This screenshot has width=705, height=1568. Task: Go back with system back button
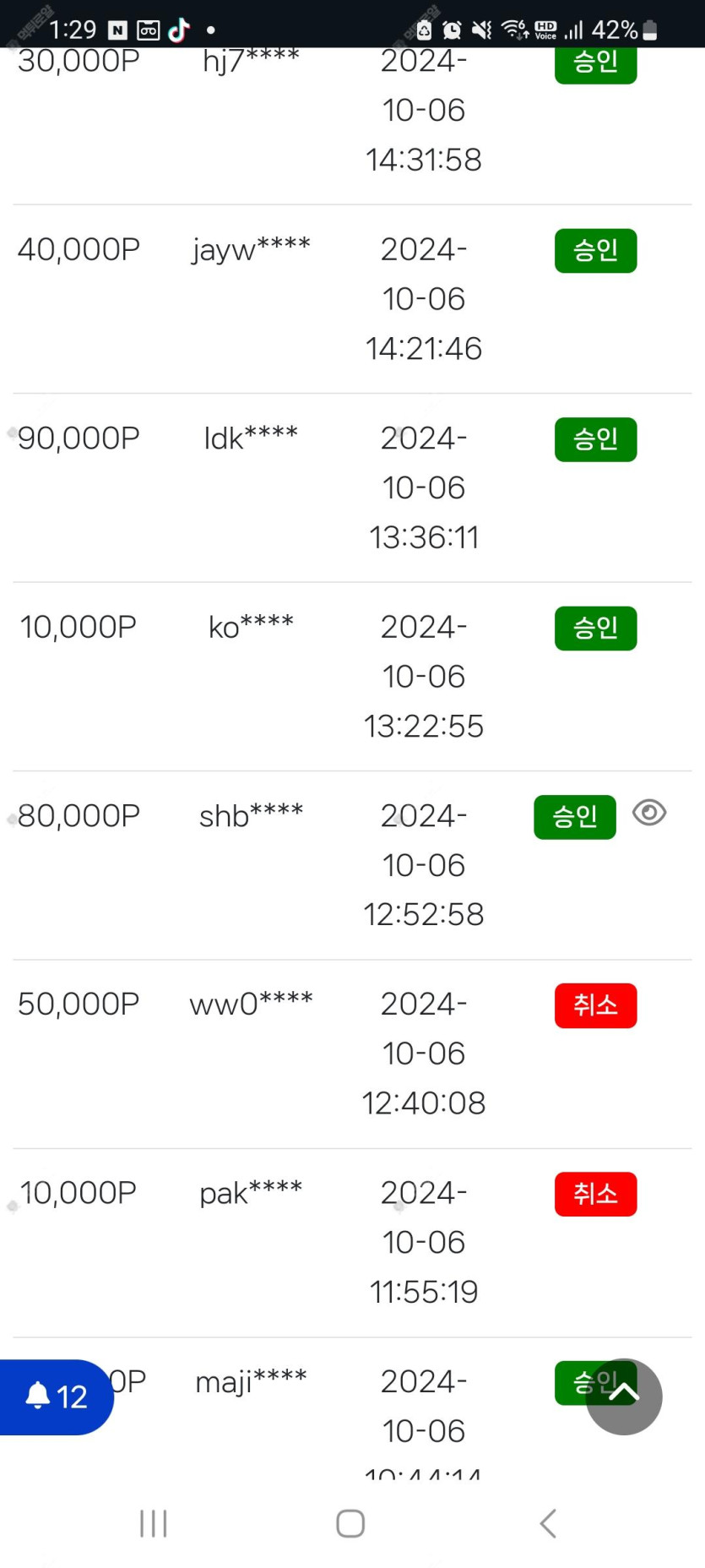click(548, 1523)
